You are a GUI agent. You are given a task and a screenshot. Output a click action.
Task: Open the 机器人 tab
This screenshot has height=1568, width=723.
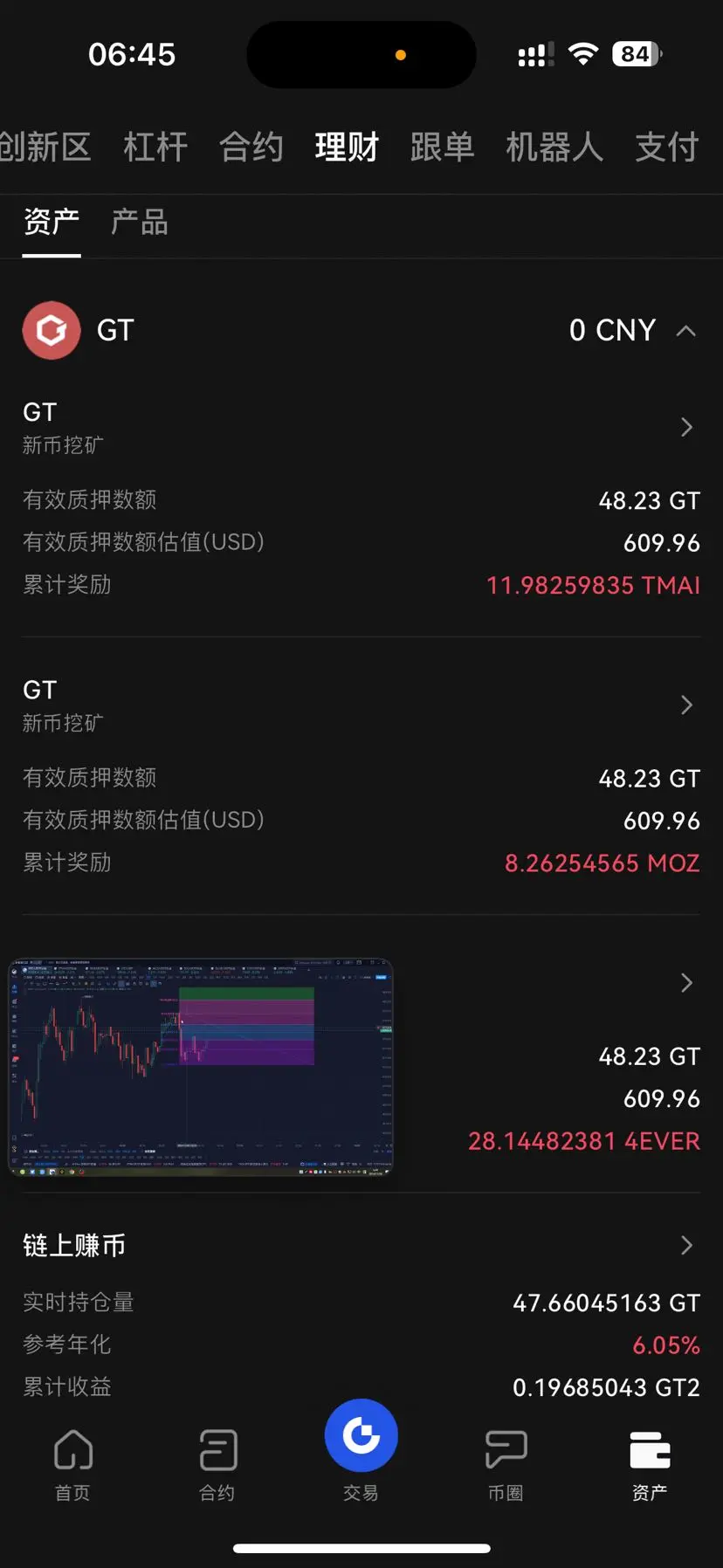pyautogui.click(x=554, y=148)
